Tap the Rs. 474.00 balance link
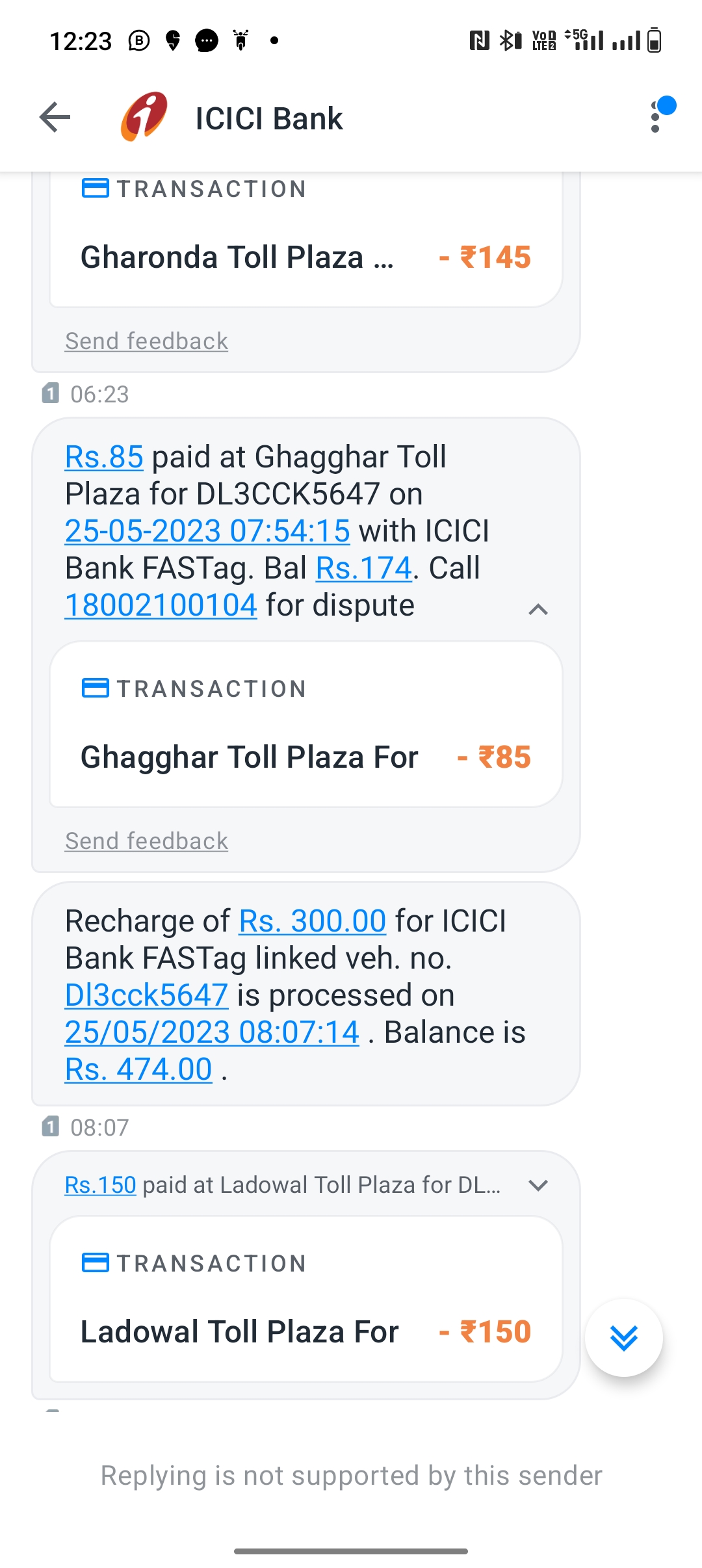Image resolution: width=702 pixels, height=1568 pixels. coord(138,1069)
